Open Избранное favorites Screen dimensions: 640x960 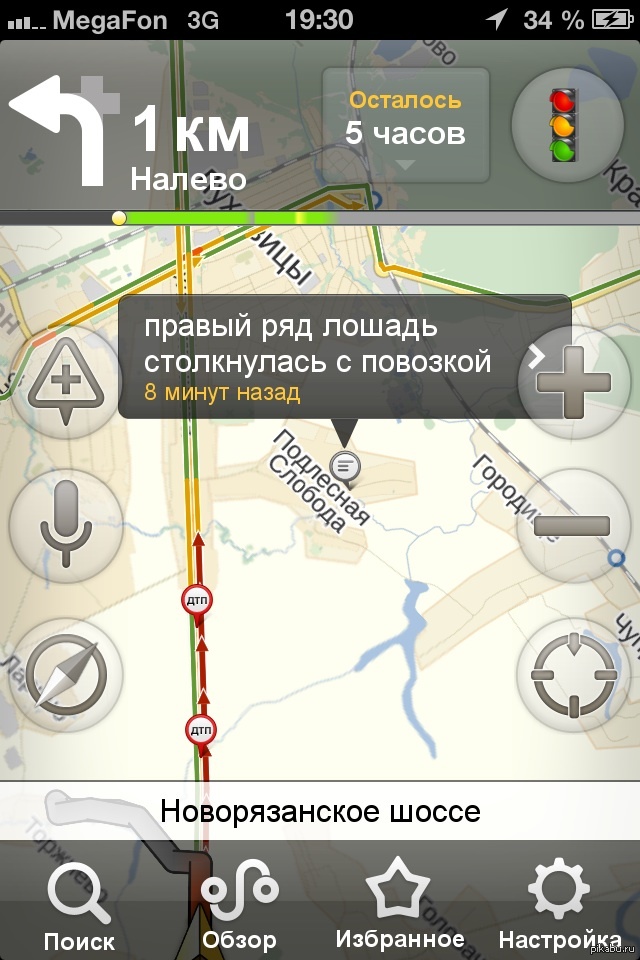pos(399,905)
